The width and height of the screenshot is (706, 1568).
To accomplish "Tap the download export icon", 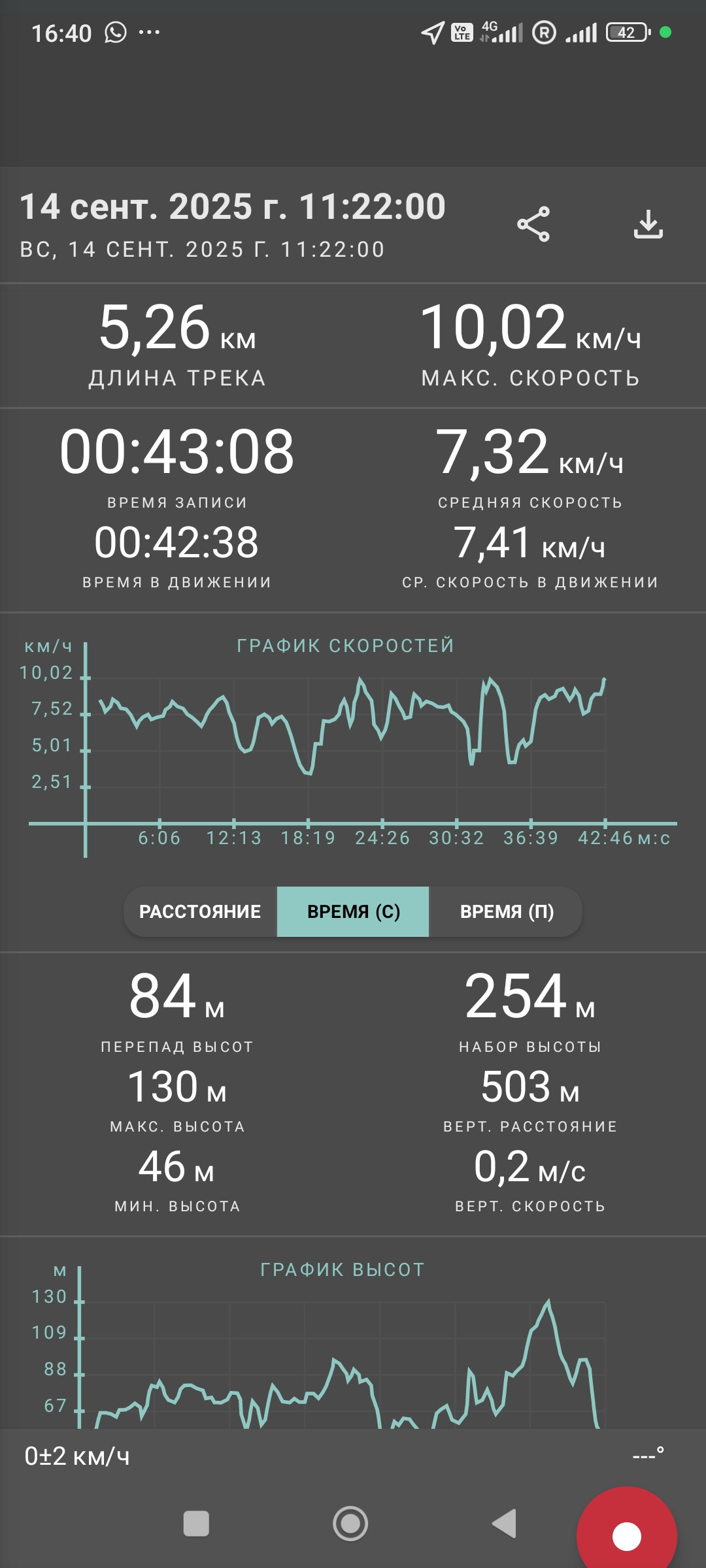I will [x=648, y=225].
